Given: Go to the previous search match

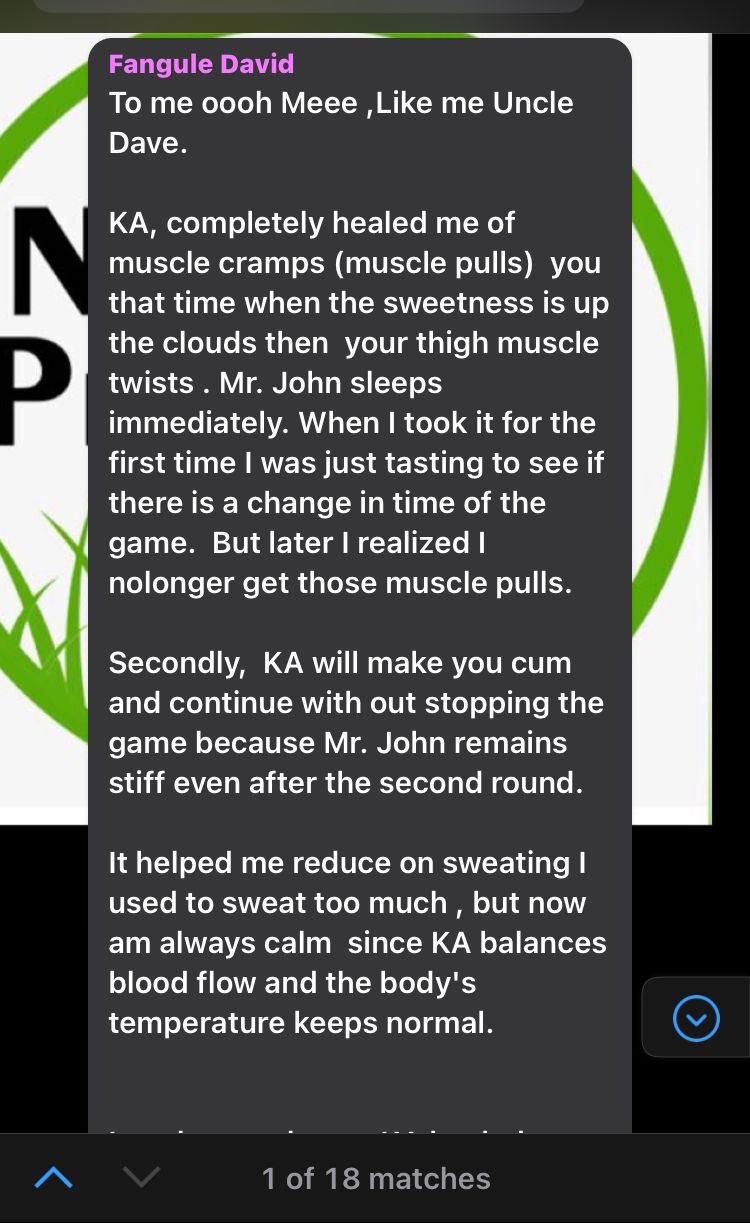Looking at the screenshot, I should [54, 1178].
